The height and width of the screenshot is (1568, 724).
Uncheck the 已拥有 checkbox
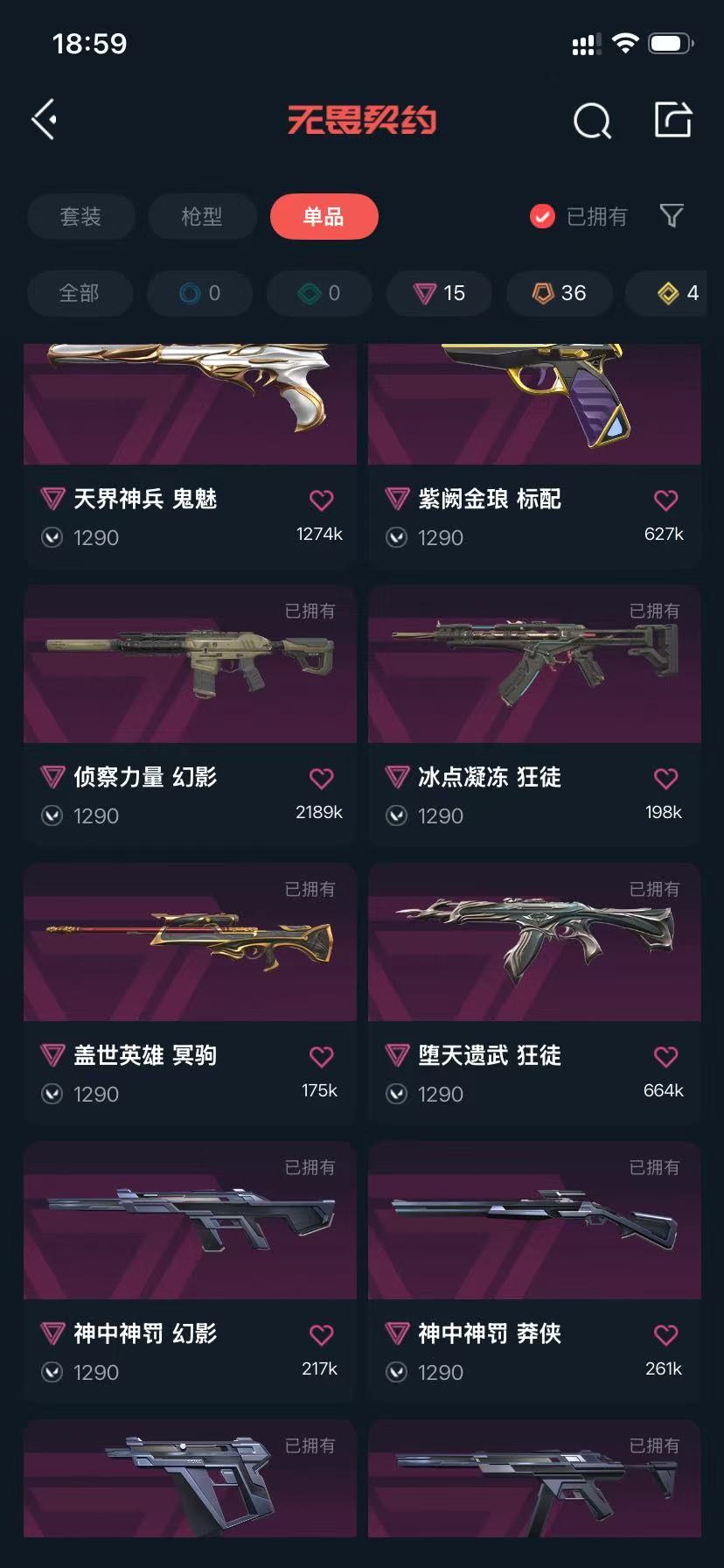coord(542,216)
